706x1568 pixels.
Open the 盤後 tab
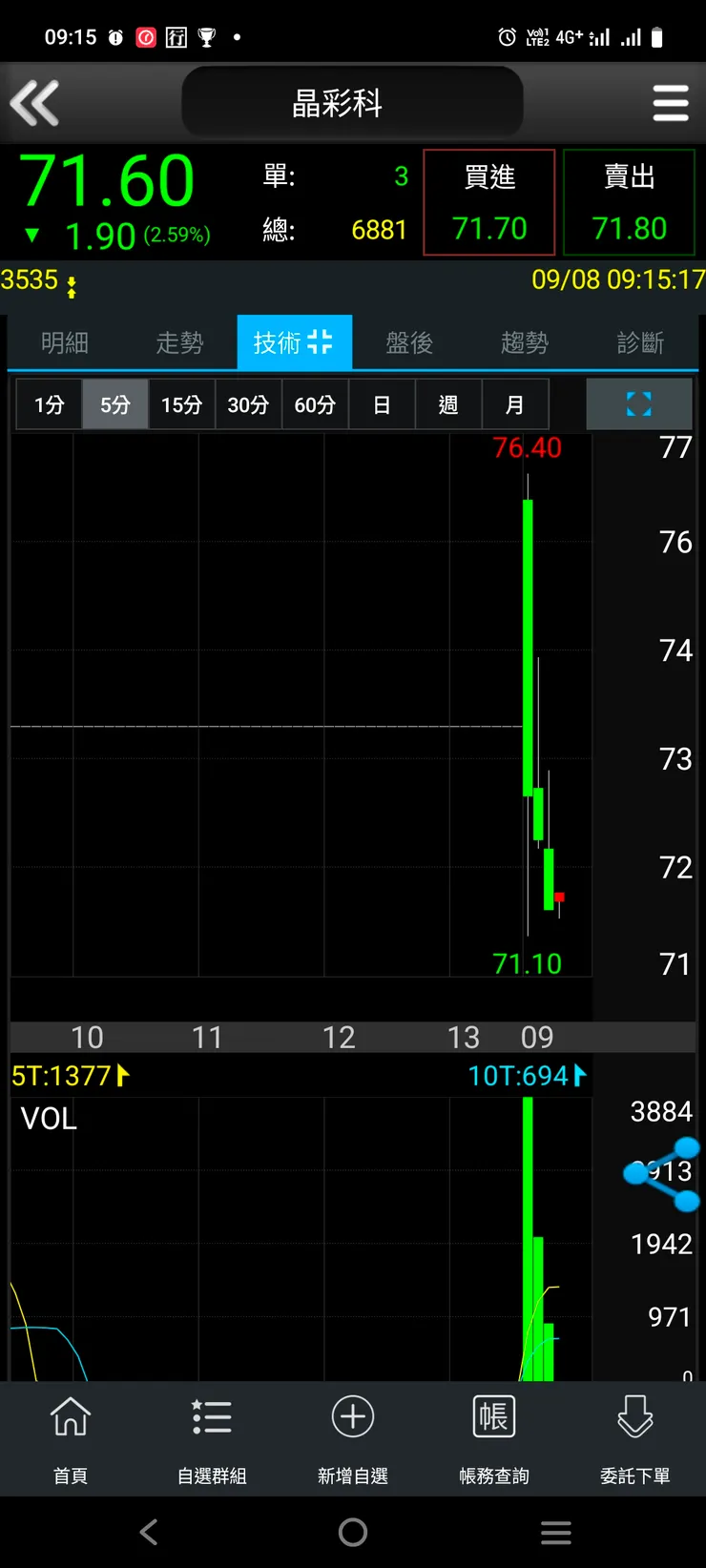tap(409, 342)
